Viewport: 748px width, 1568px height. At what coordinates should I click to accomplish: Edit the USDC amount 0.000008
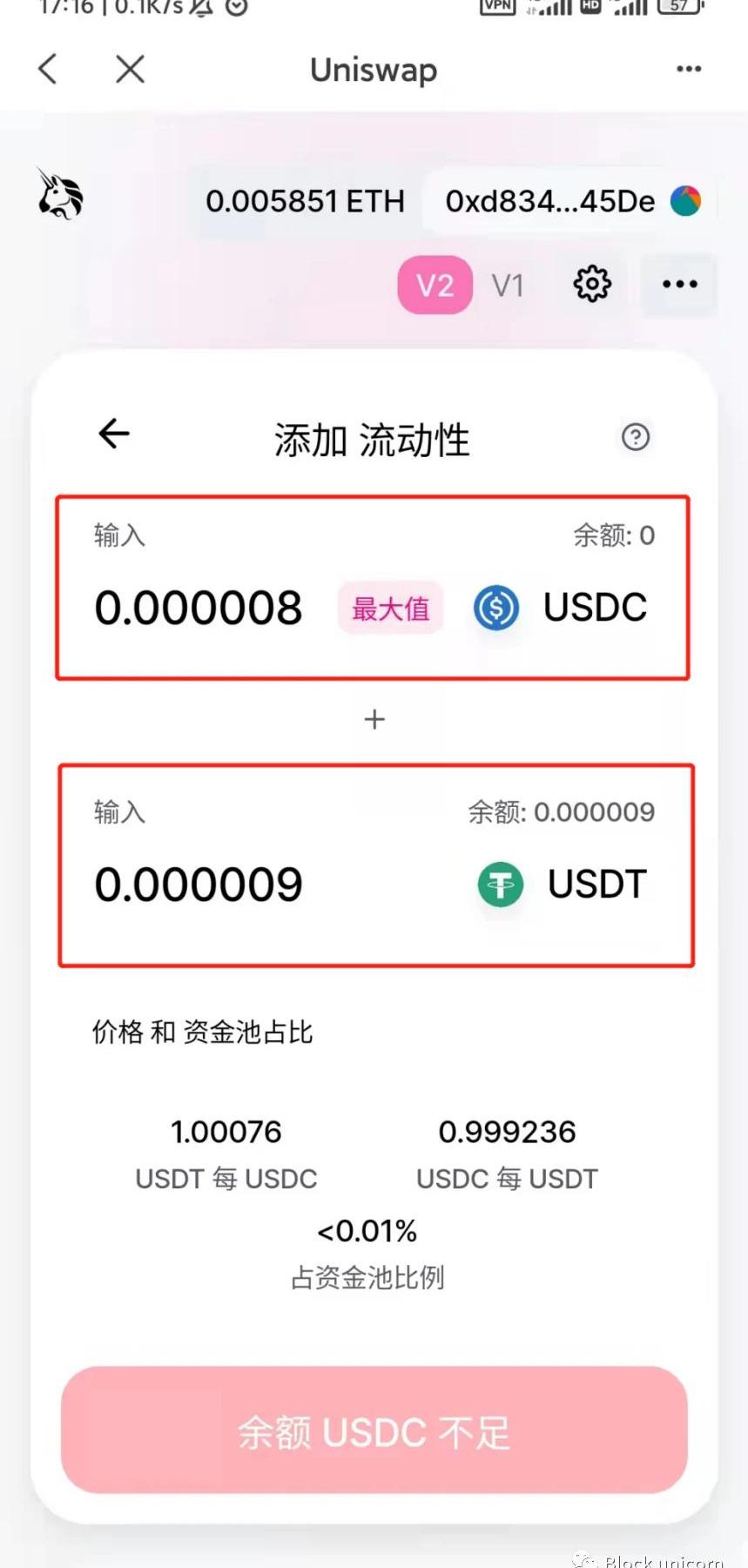199,608
